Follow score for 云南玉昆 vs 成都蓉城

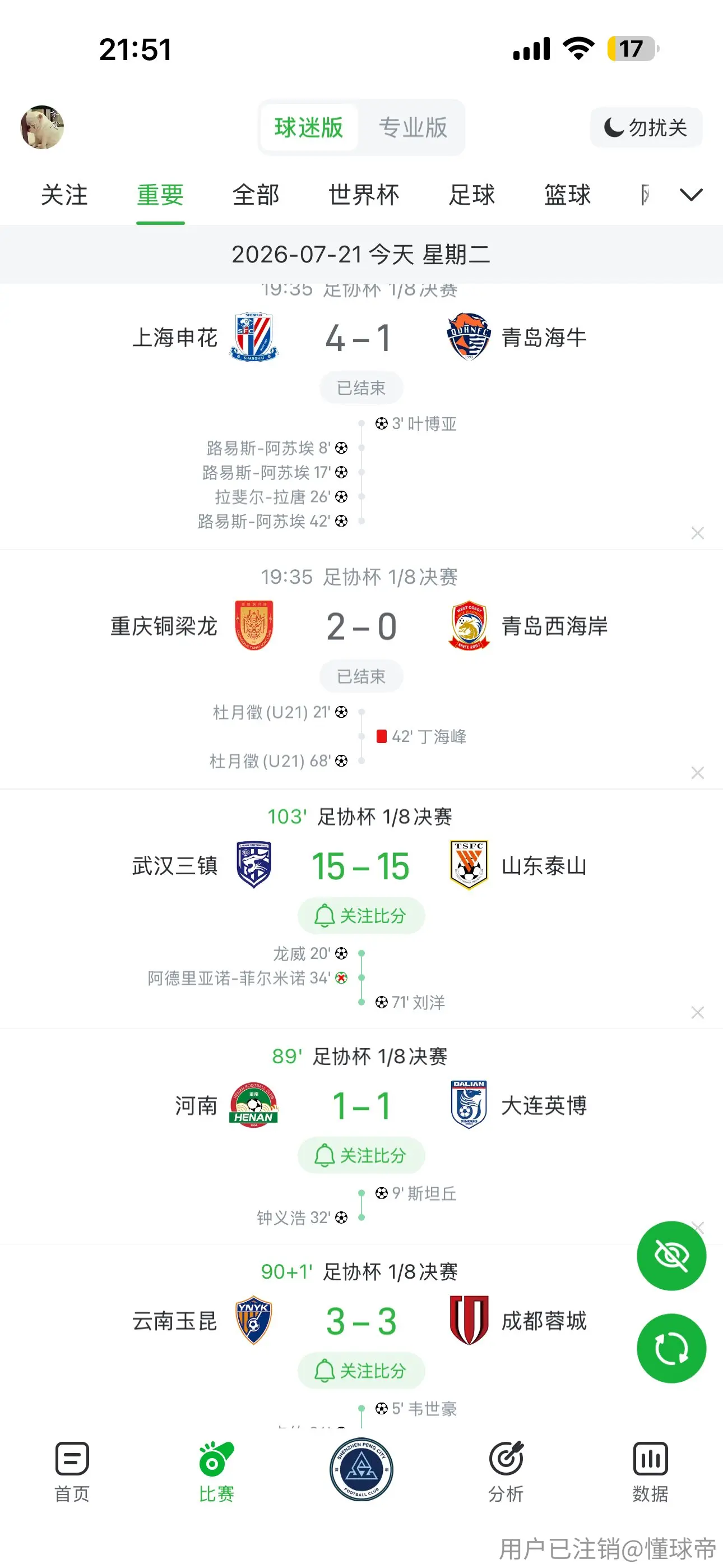[x=361, y=1371]
